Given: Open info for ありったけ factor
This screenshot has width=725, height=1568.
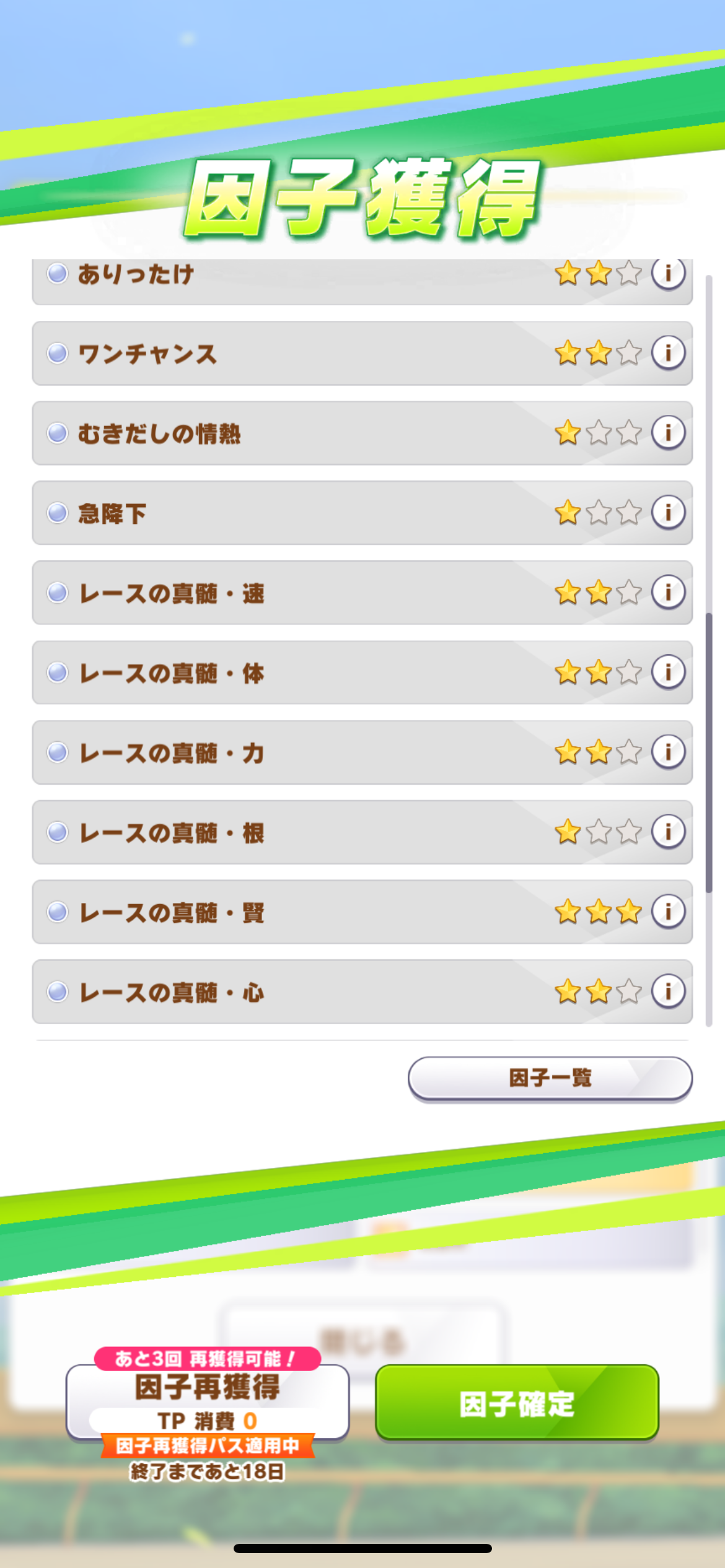Looking at the screenshot, I should click(x=668, y=273).
